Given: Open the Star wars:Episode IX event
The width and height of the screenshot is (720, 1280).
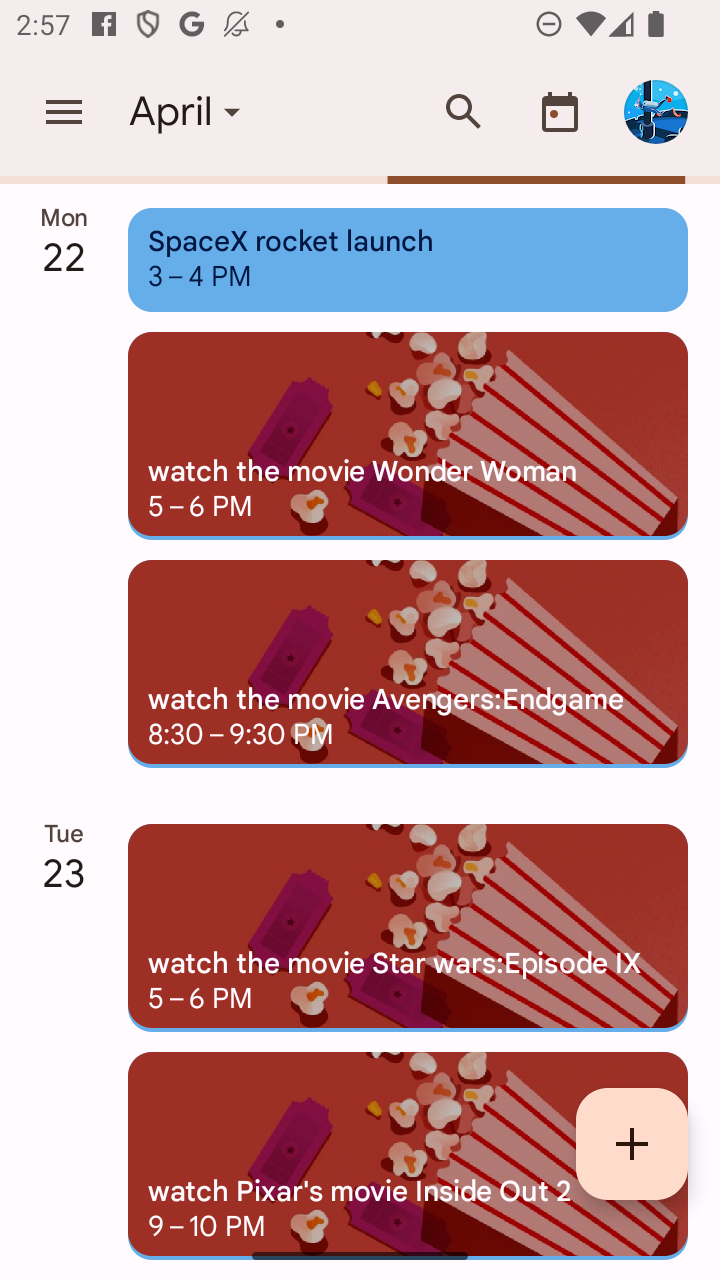Looking at the screenshot, I should [x=408, y=928].
